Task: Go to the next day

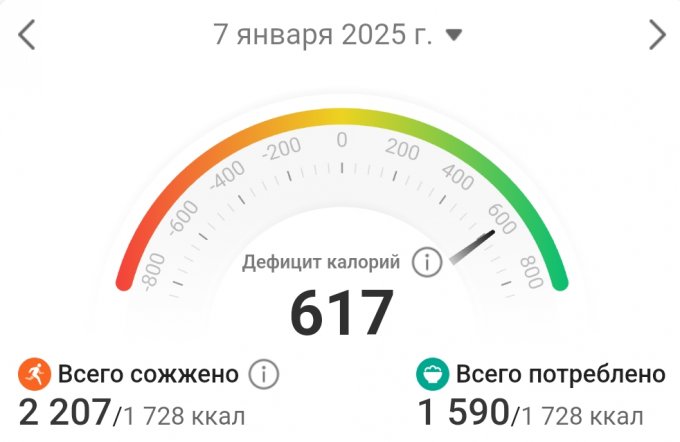Action: coord(656,35)
